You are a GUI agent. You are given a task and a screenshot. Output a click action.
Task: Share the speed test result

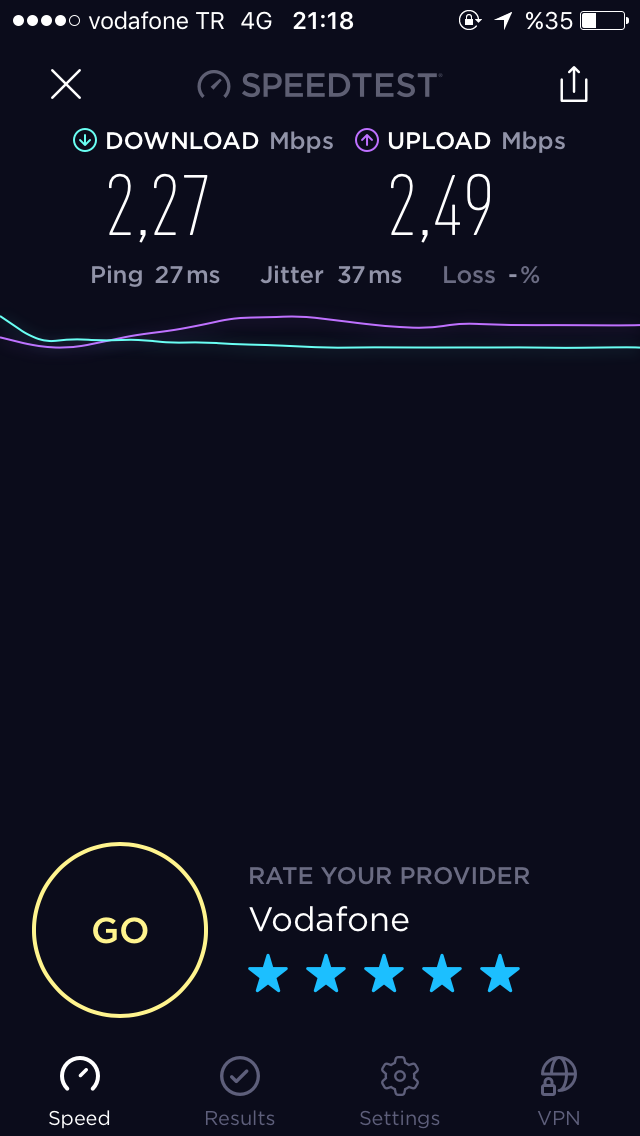[573, 84]
